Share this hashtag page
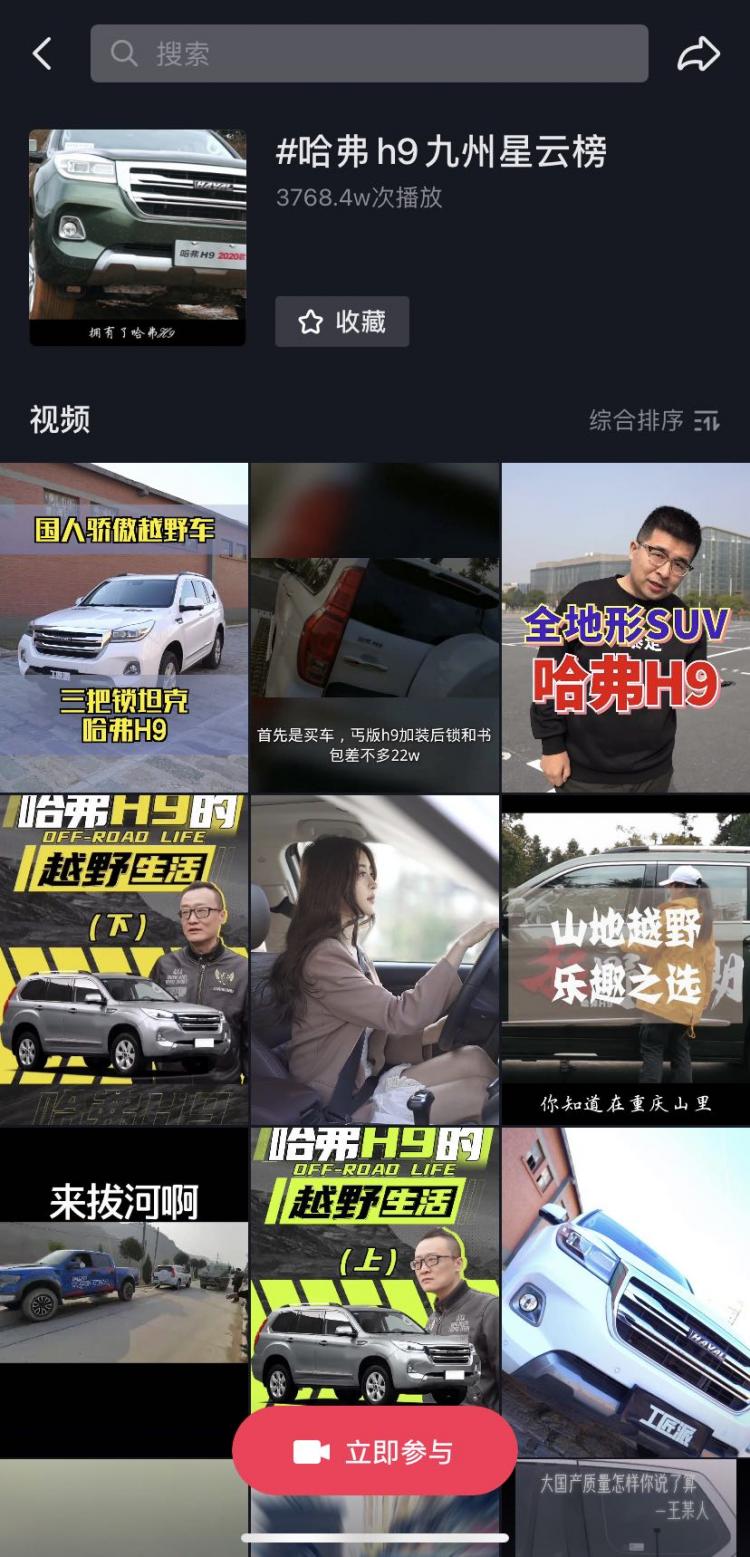This screenshot has width=750, height=1557. (x=699, y=54)
